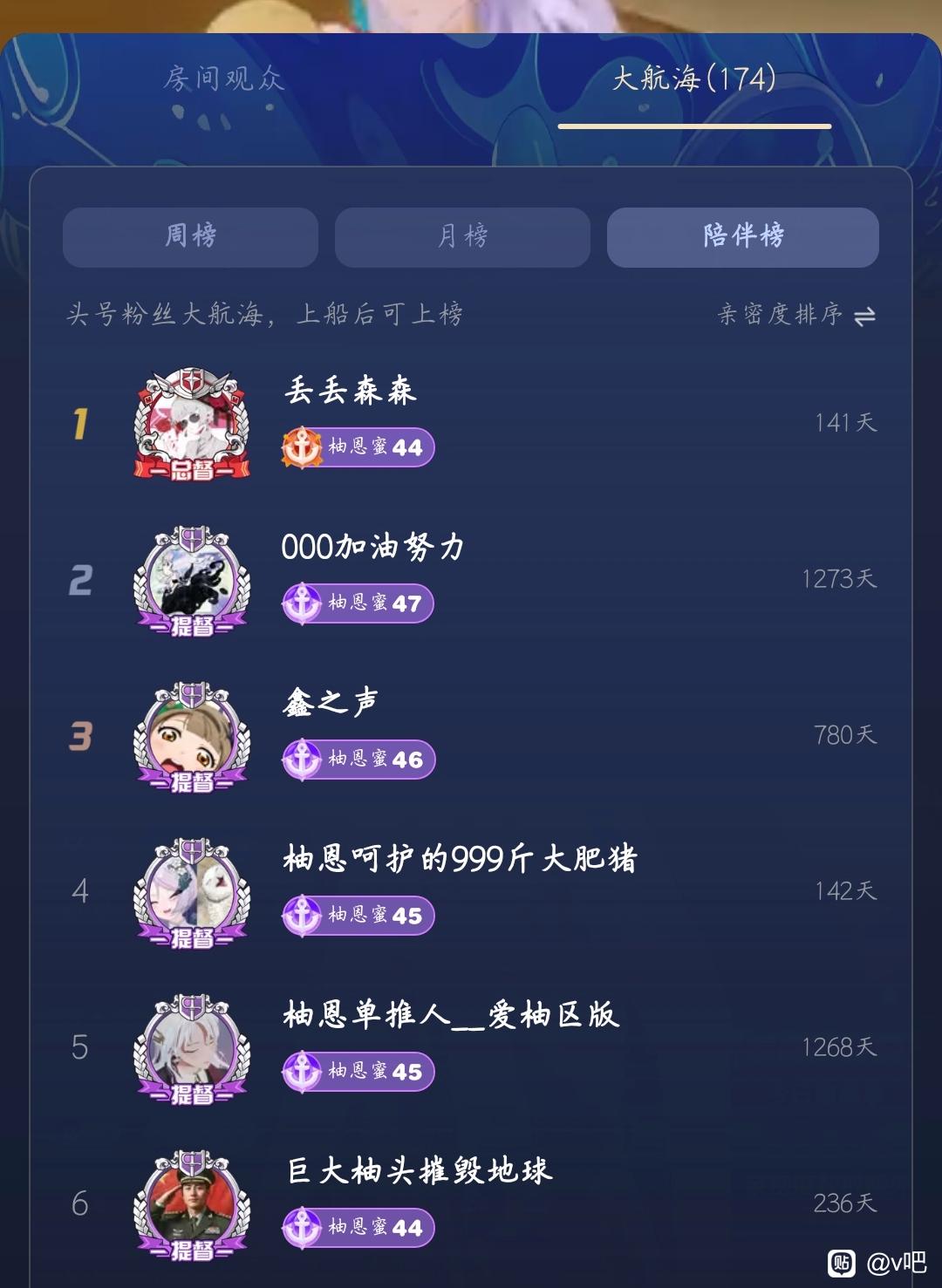942x1288 pixels.
Task: Select the 陪伴榜 ranking
Action: click(742, 236)
